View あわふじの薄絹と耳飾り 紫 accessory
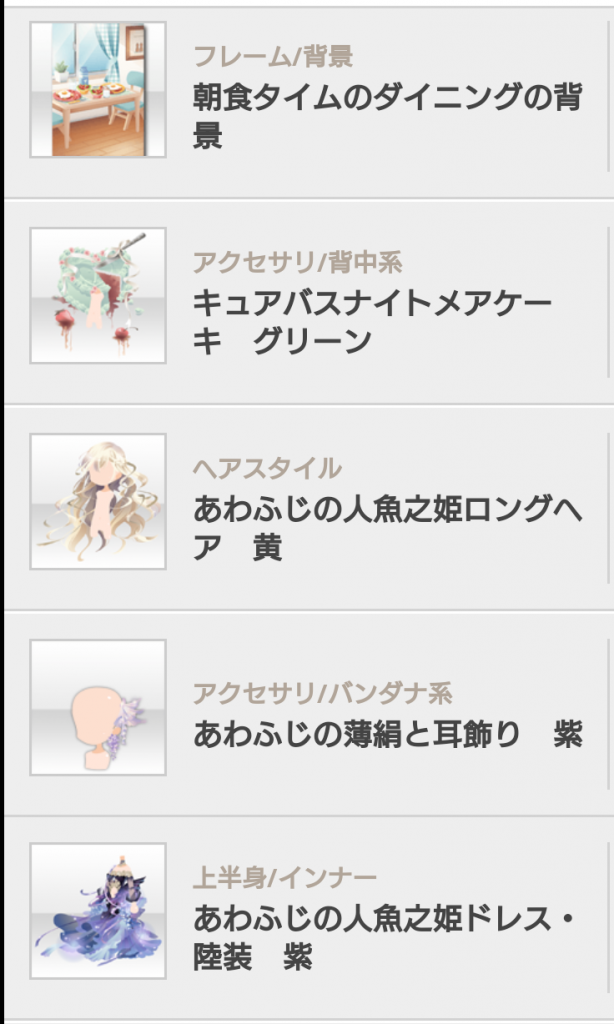 click(x=386, y=735)
